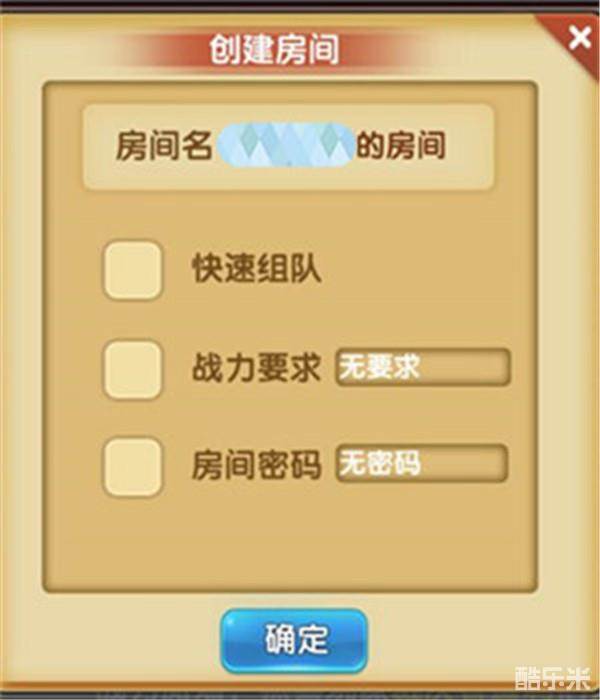Confirm with the 确定 button
Viewport: 600px width, 700px height.
[x=294, y=639]
